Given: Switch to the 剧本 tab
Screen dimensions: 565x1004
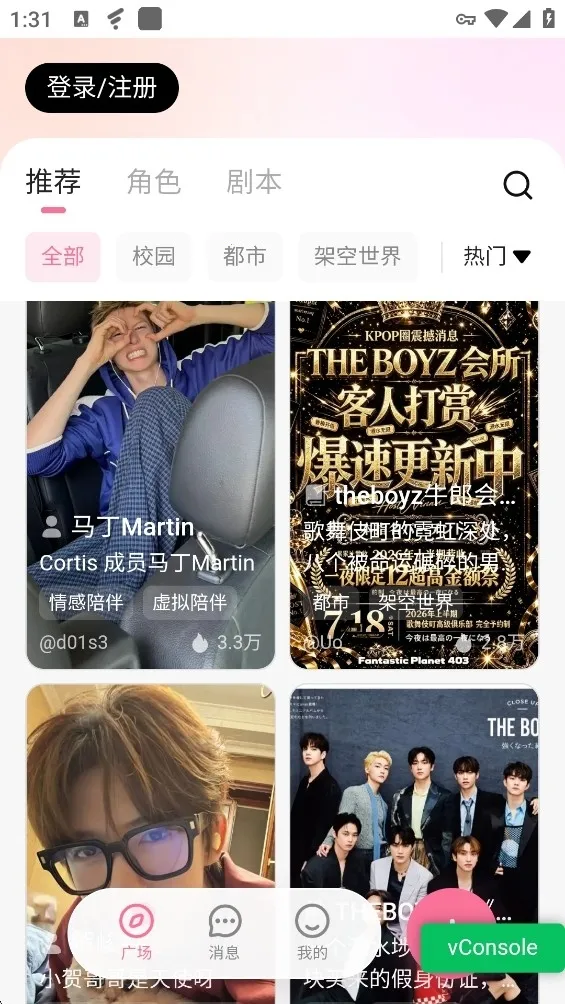Looking at the screenshot, I should coord(254,182).
